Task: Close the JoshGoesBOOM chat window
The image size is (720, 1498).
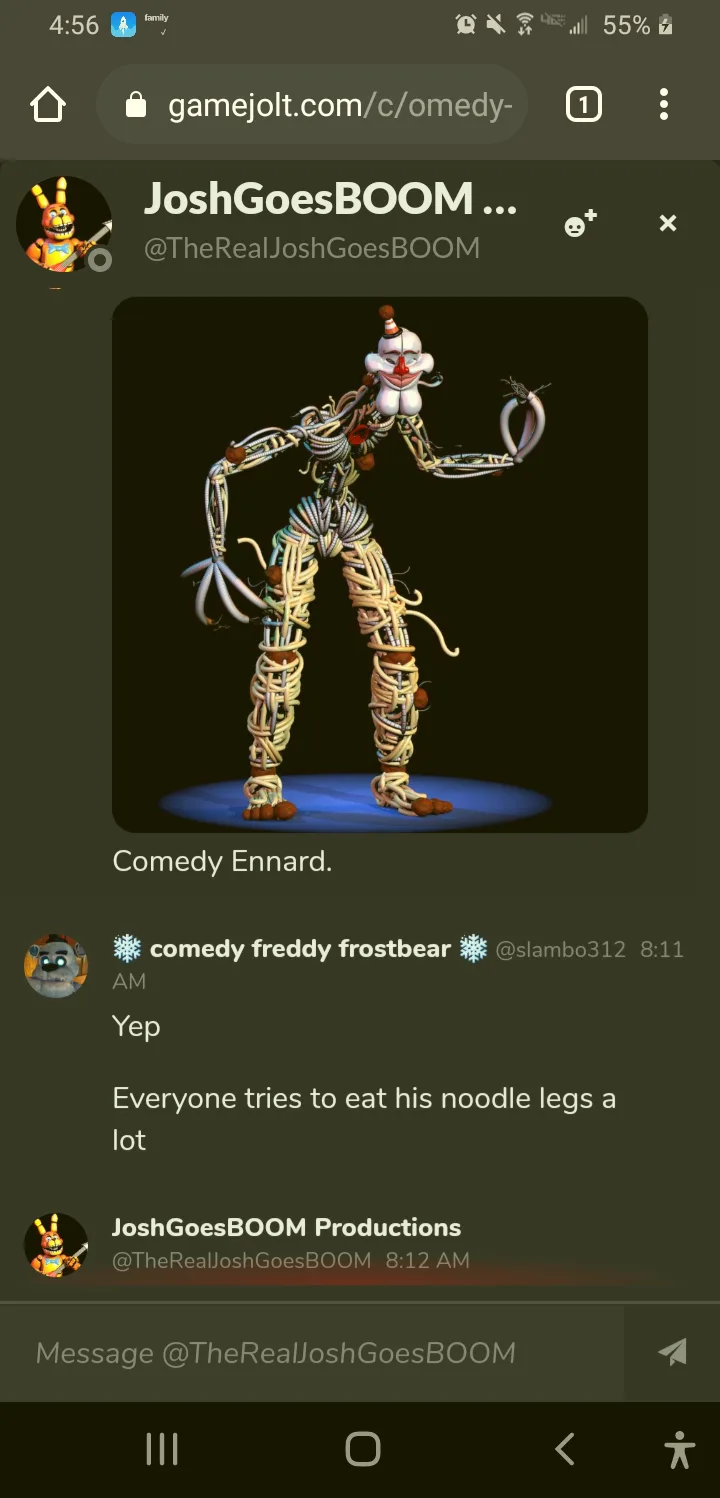Action: click(x=668, y=224)
